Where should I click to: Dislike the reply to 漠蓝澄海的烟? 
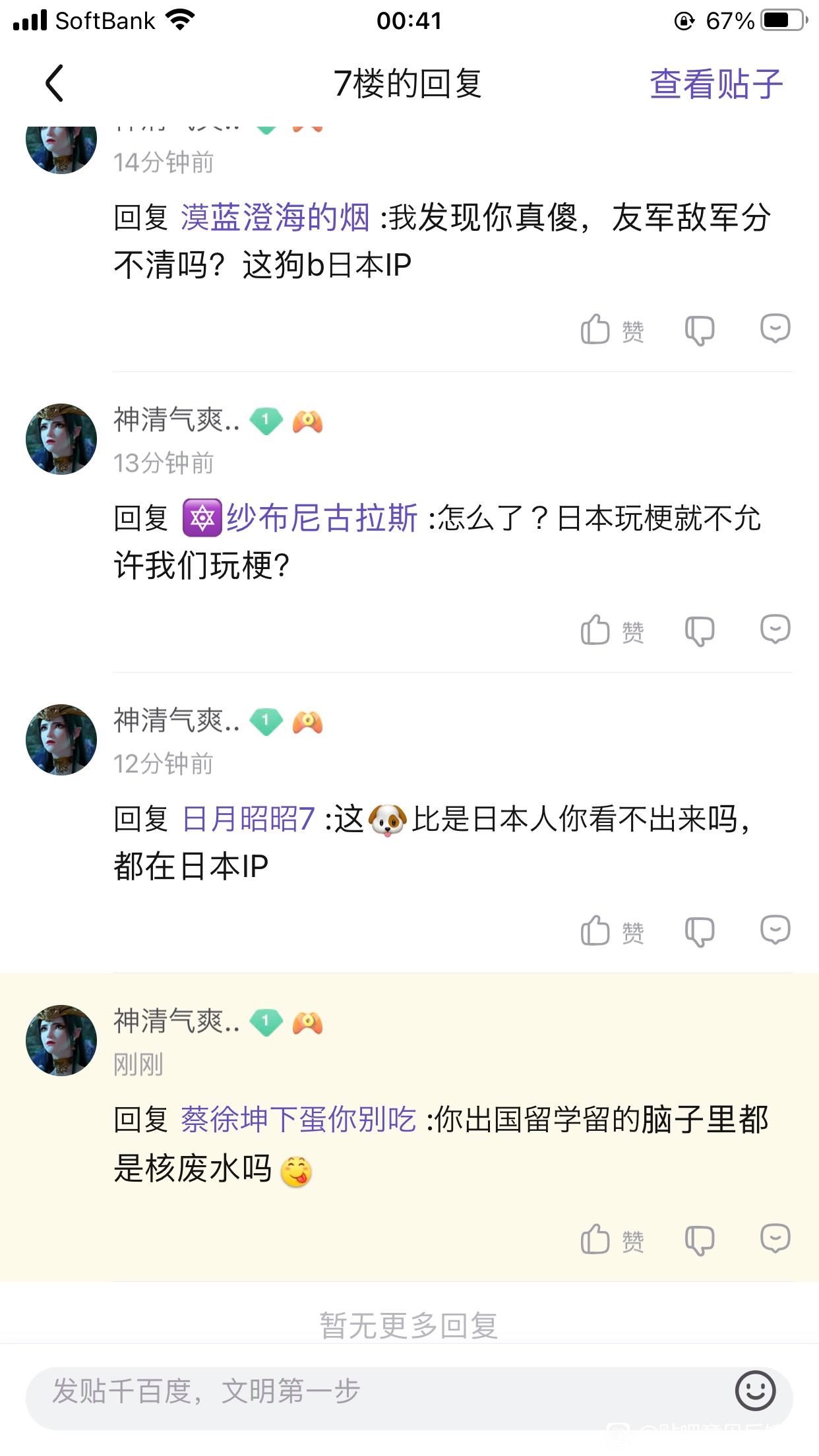click(700, 329)
